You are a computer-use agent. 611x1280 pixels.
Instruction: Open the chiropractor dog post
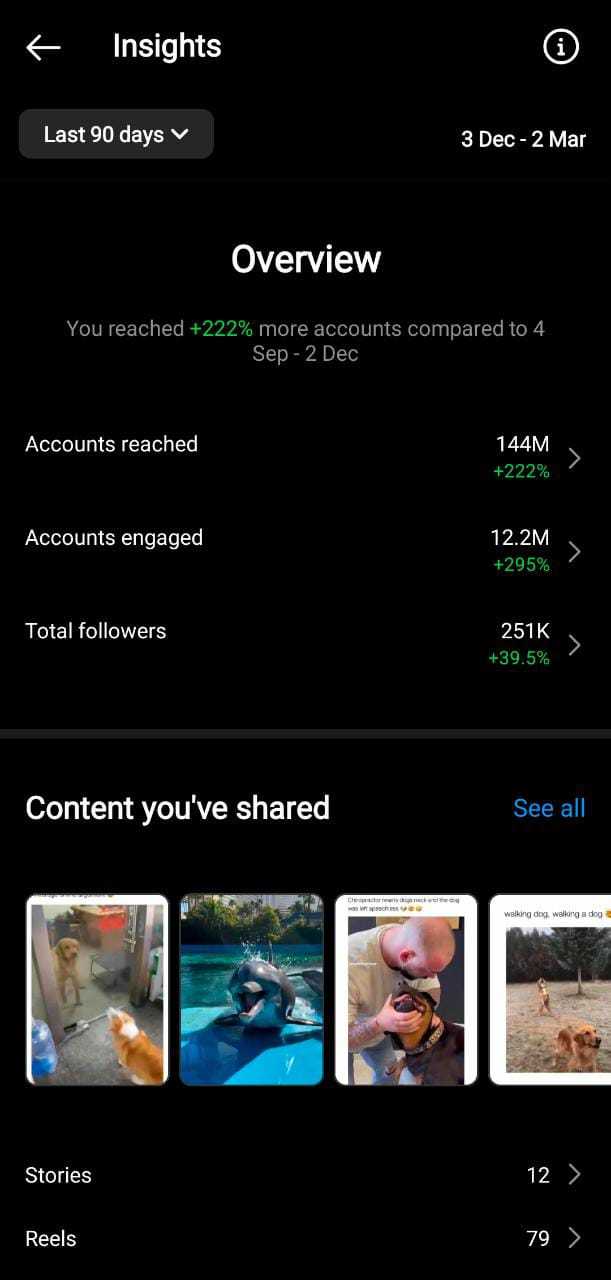tap(406, 989)
